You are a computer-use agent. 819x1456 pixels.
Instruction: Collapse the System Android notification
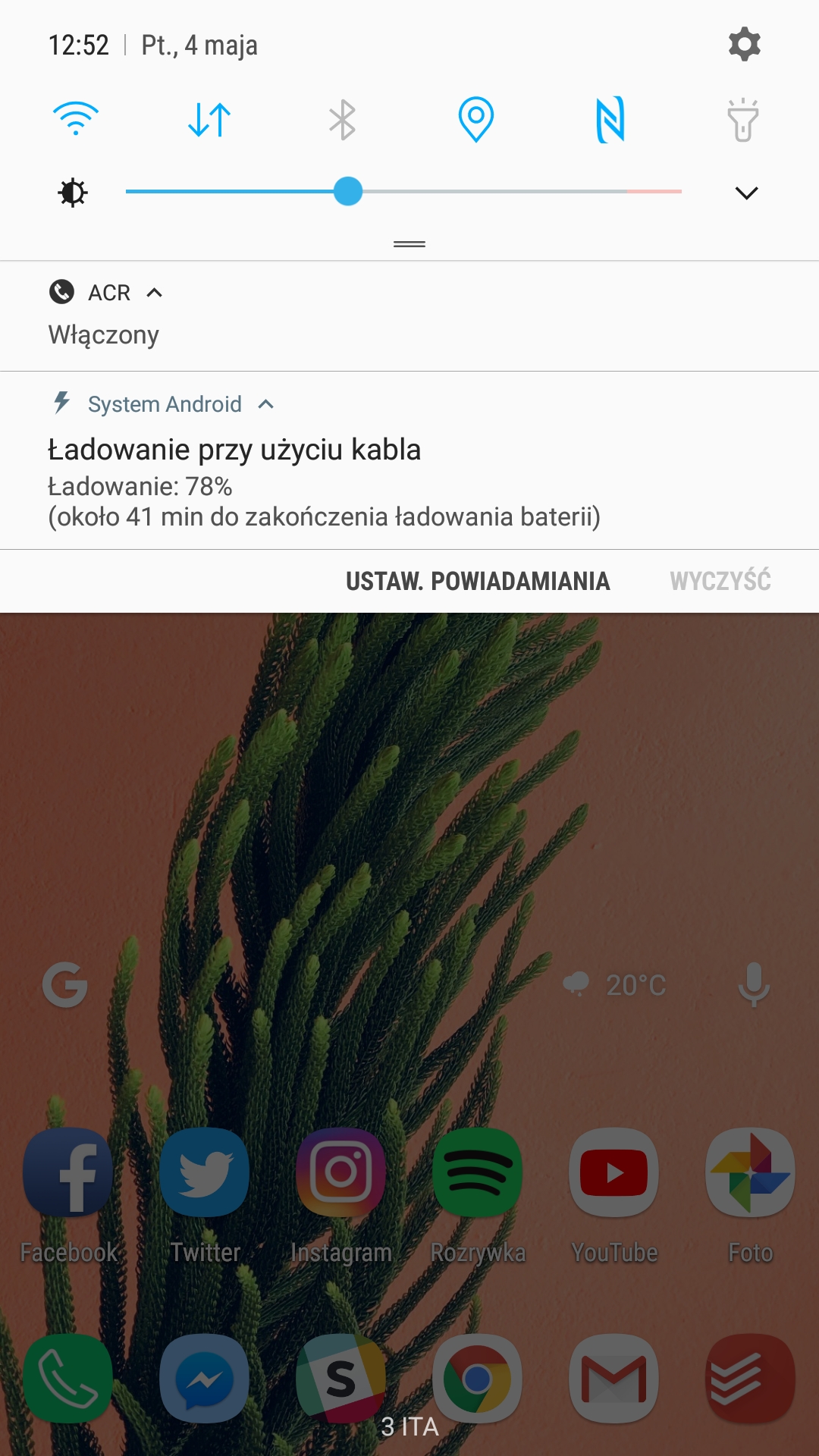click(265, 404)
